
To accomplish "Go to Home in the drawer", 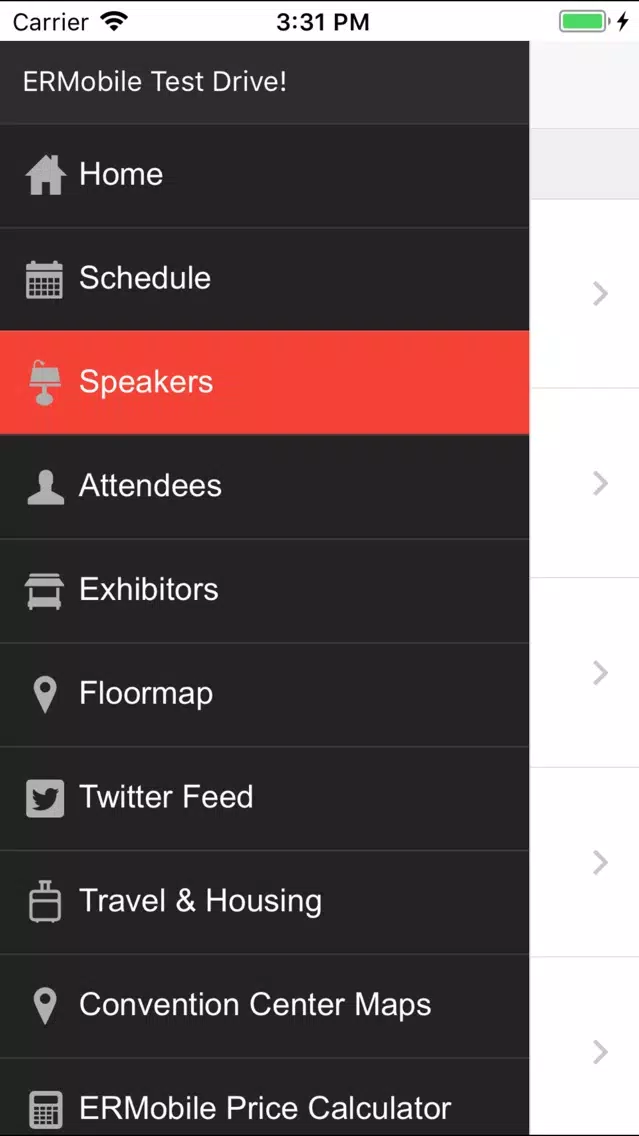I will click(x=264, y=175).
